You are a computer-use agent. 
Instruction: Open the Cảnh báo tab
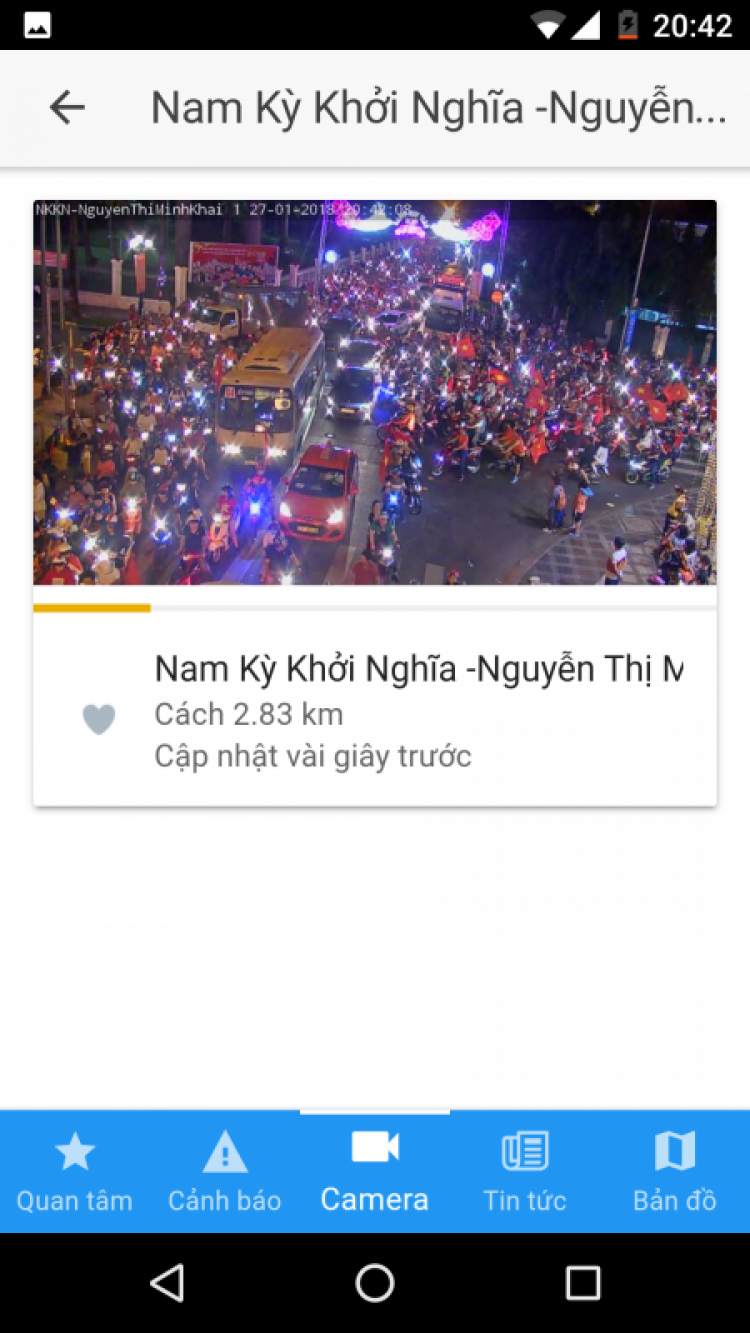tap(225, 1172)
